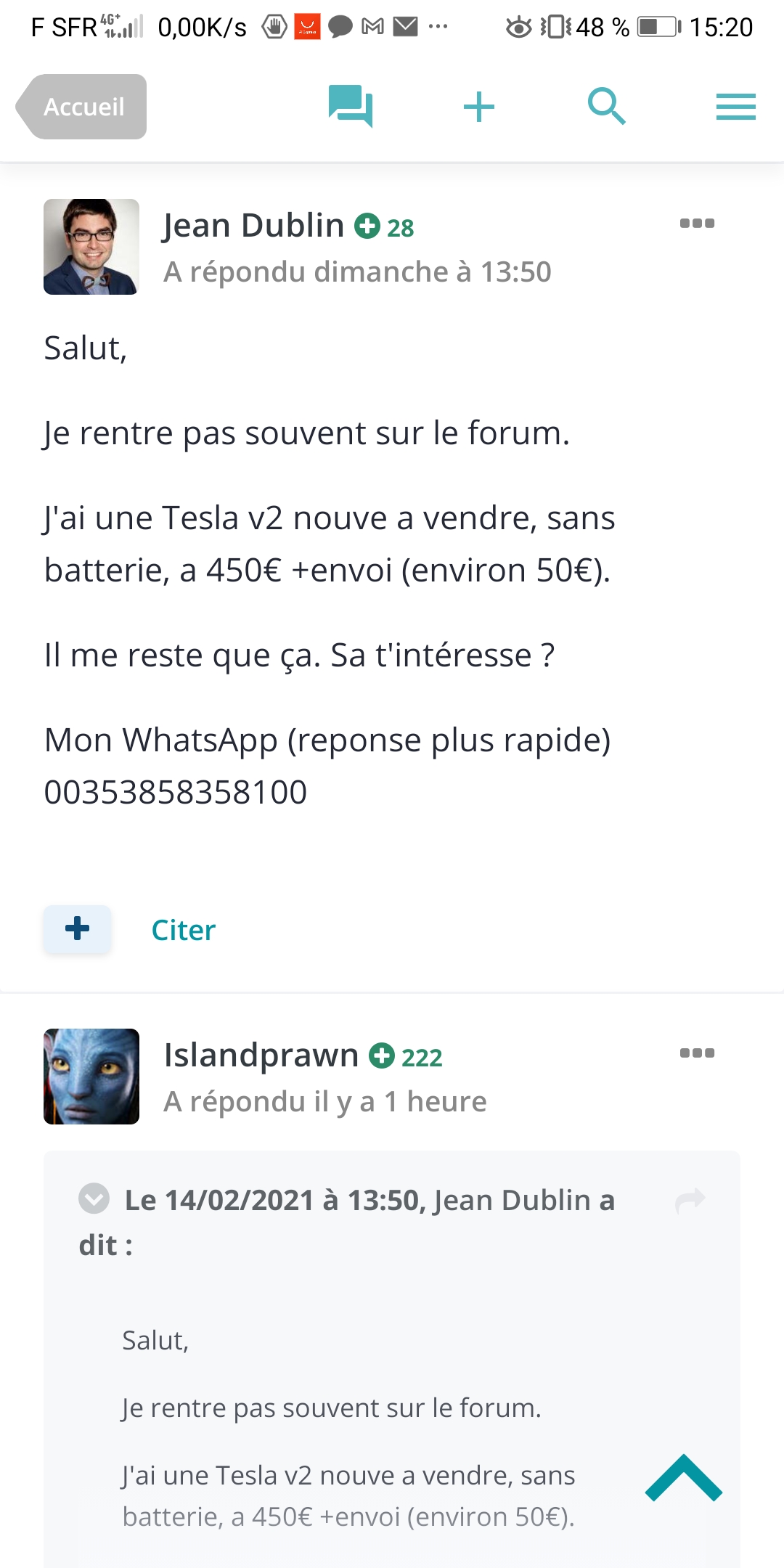784x1568 pixels.
Task: Open Jean Dublin's profile picture
Action: pos(91,247)
